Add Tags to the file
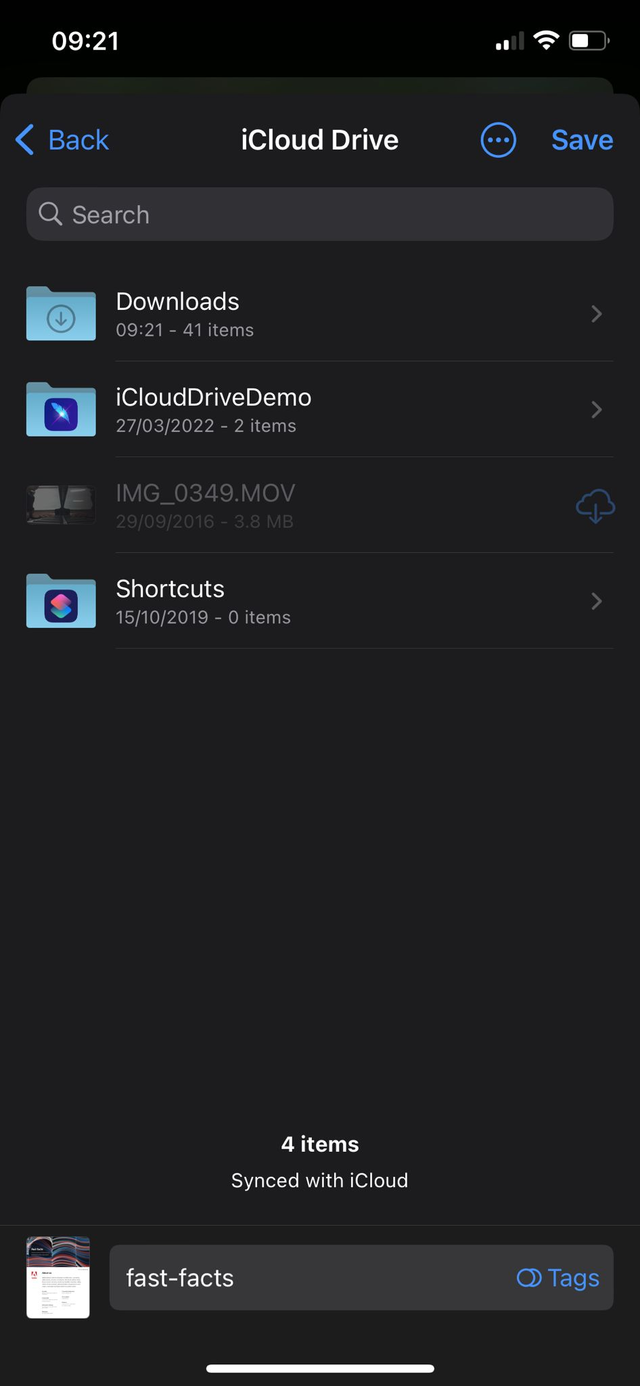The image size is (640, 1386). pyautogui.click(x=558, y=1278)
